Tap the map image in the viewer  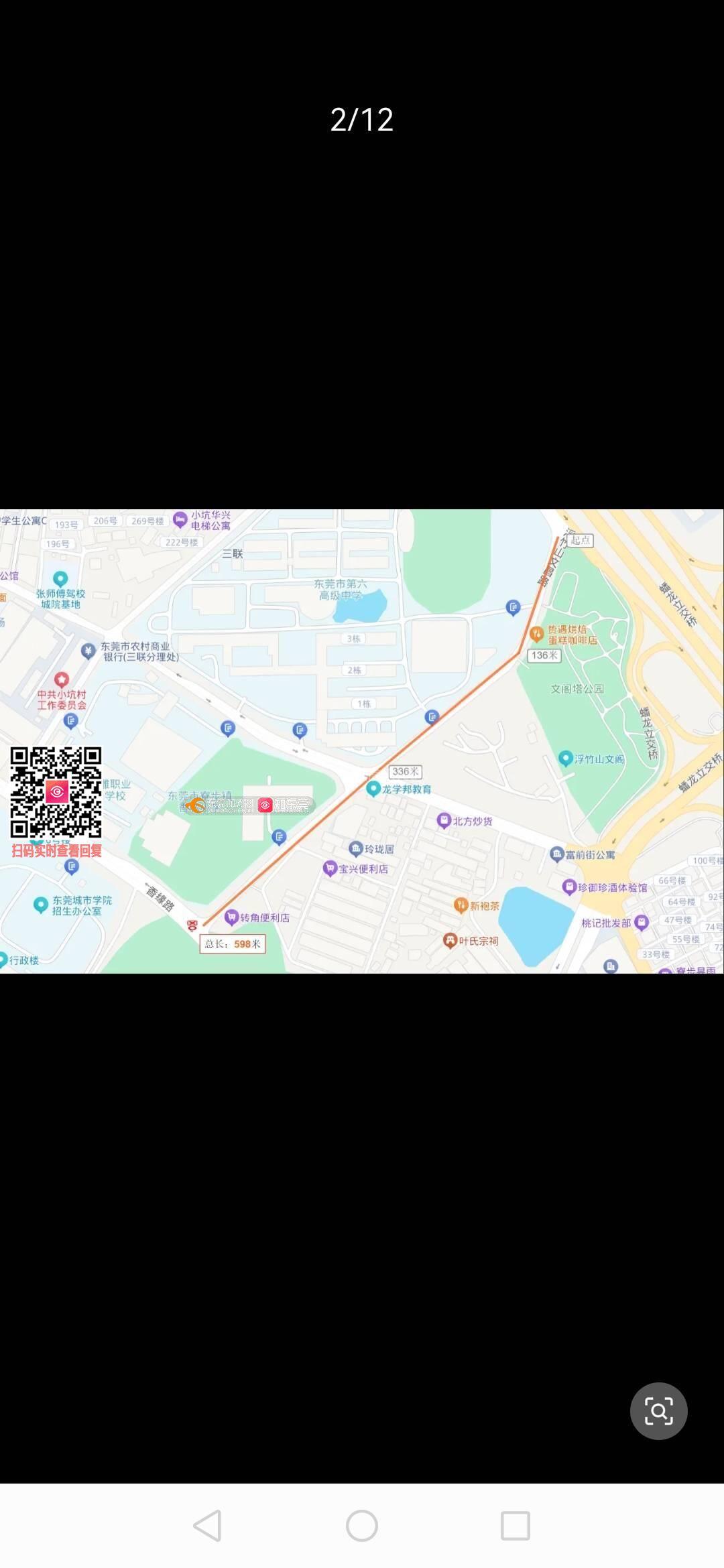(x=362, y=740)
